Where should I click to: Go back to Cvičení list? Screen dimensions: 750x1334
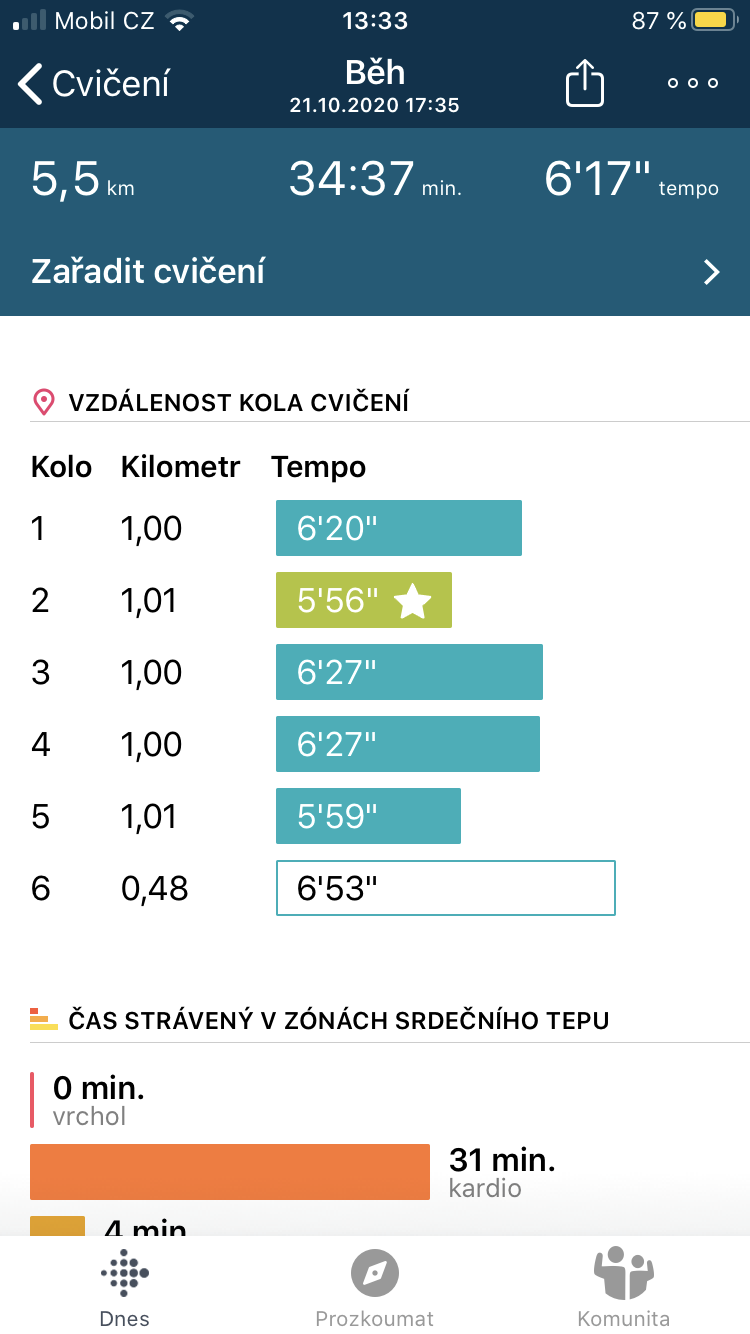[94, 84]
